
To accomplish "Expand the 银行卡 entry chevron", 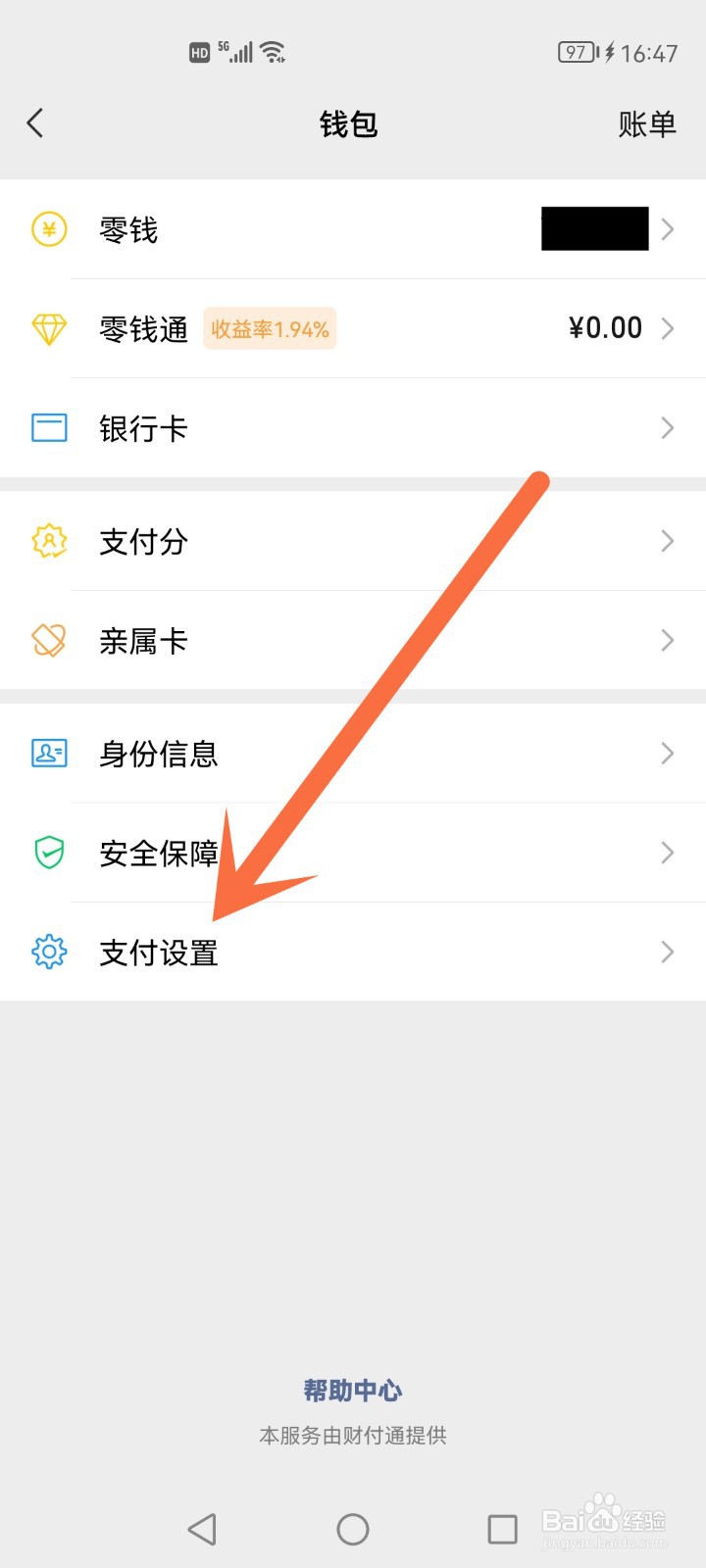I will [668, 427].
